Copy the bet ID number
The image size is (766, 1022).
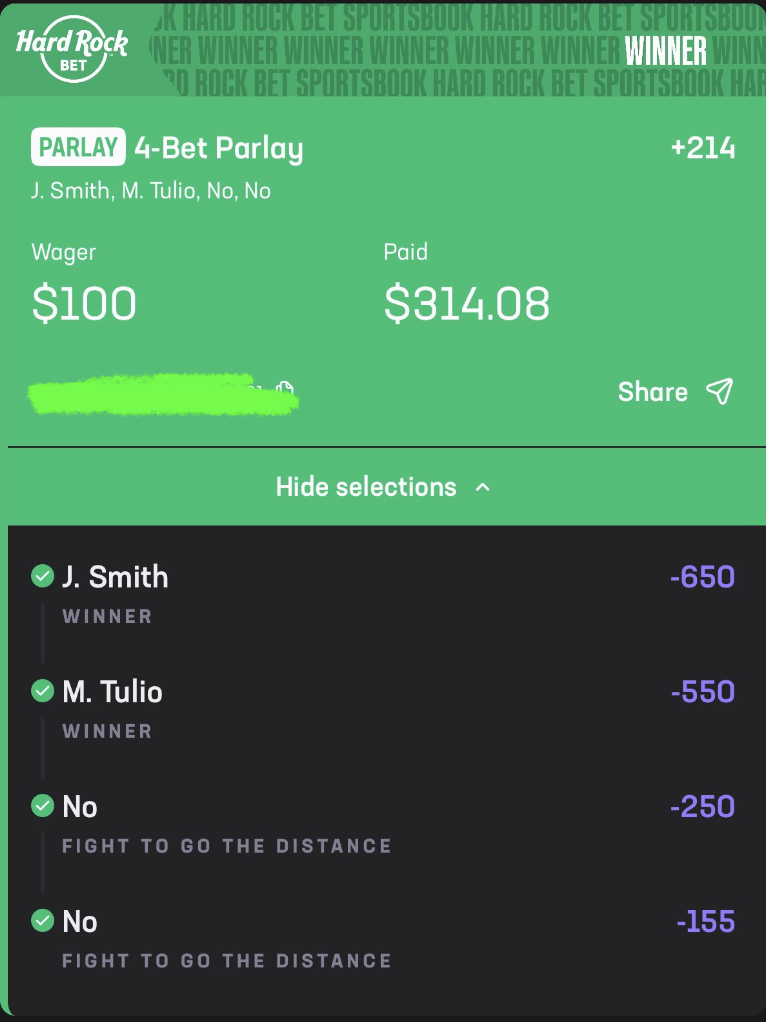[285, 391]
